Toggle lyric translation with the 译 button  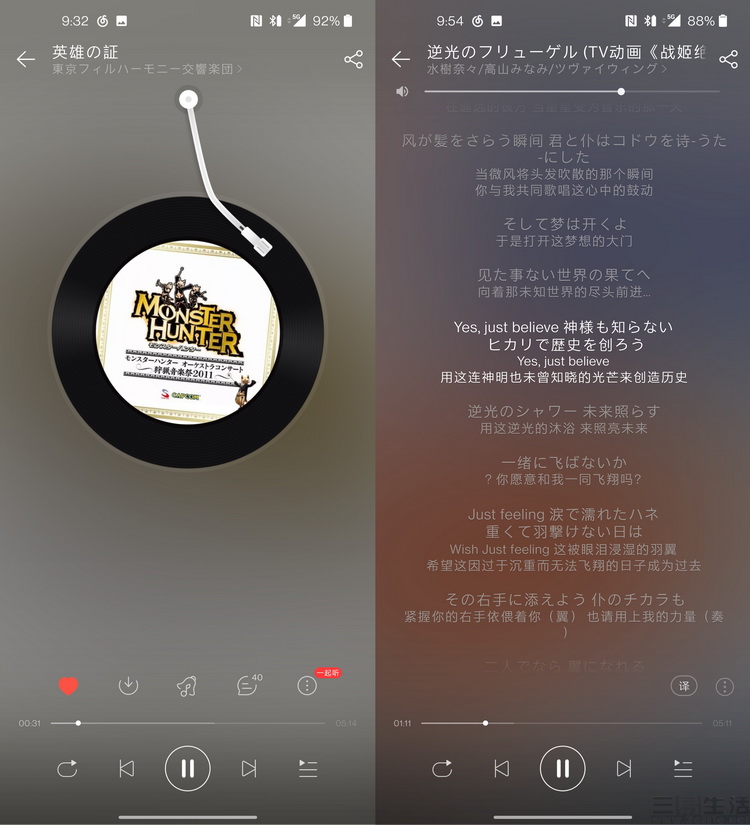point(684,686)
